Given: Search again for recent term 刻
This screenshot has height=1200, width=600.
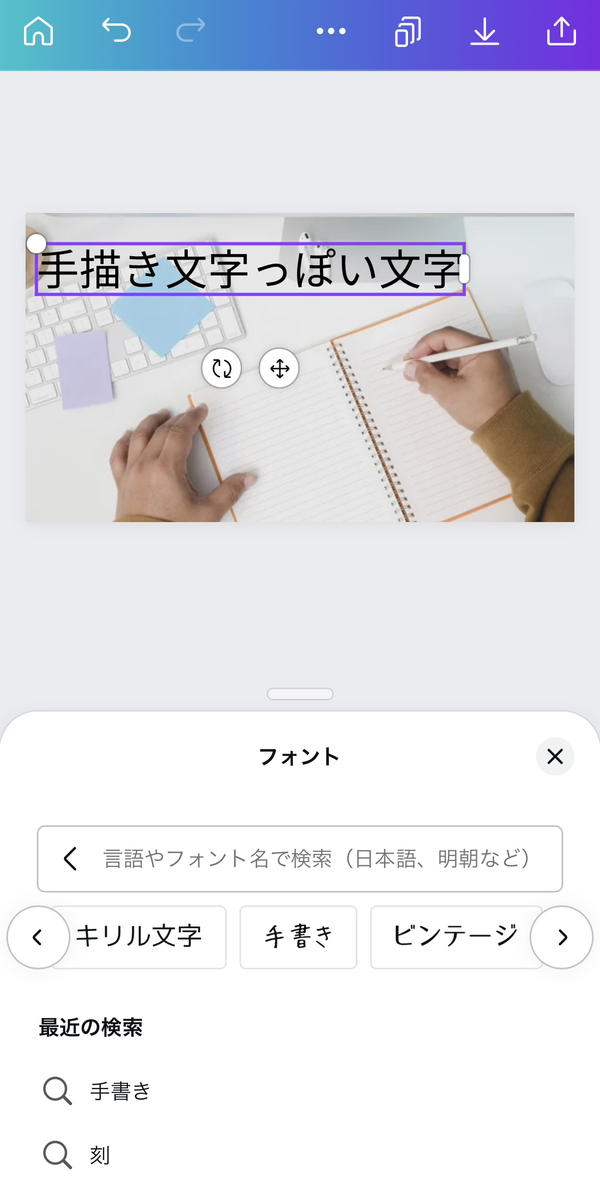Looking at the screenshot, I should (100, 1156).
